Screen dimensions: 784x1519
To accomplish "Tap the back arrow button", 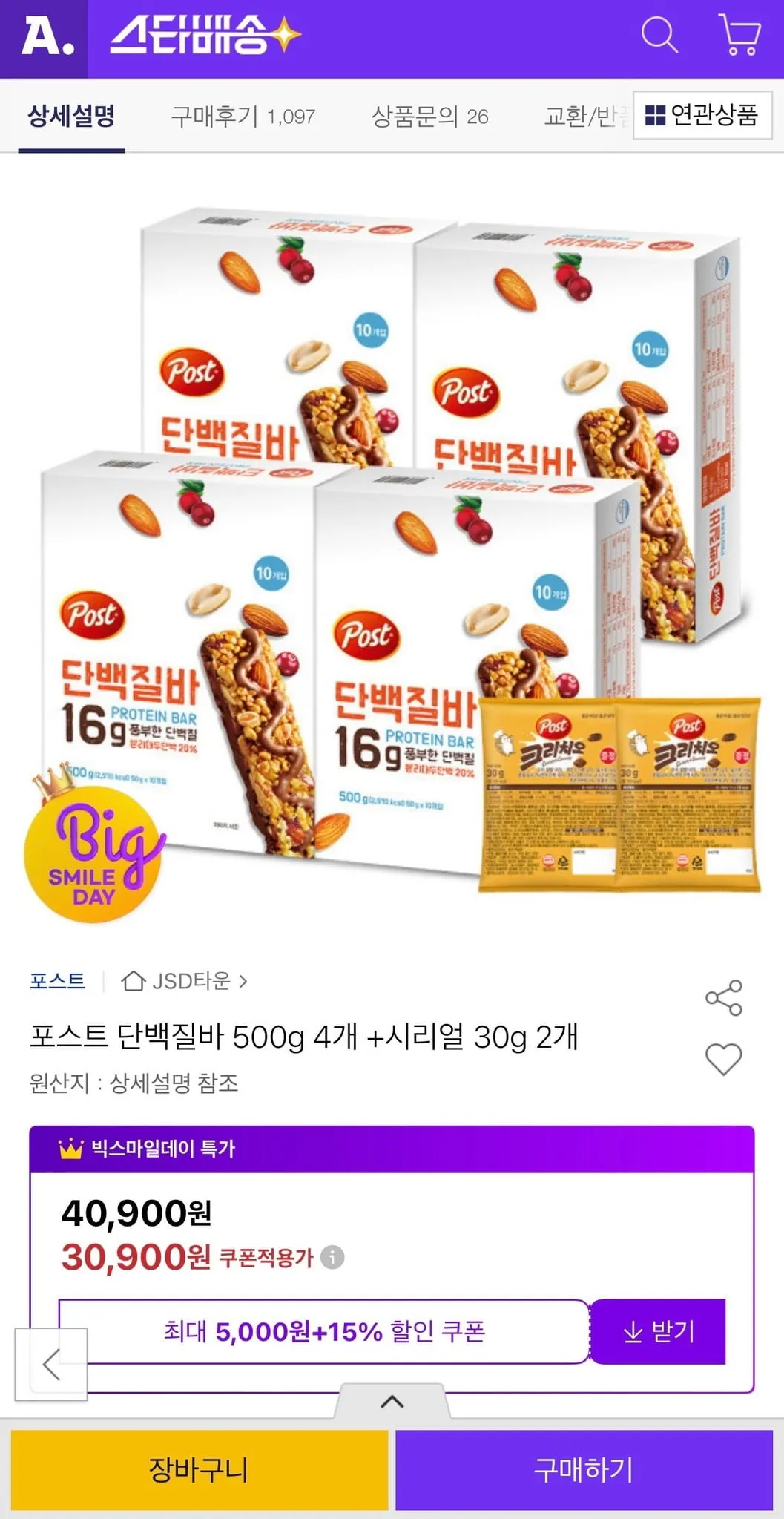I will pyautogui.click(x=50, y=1364).
